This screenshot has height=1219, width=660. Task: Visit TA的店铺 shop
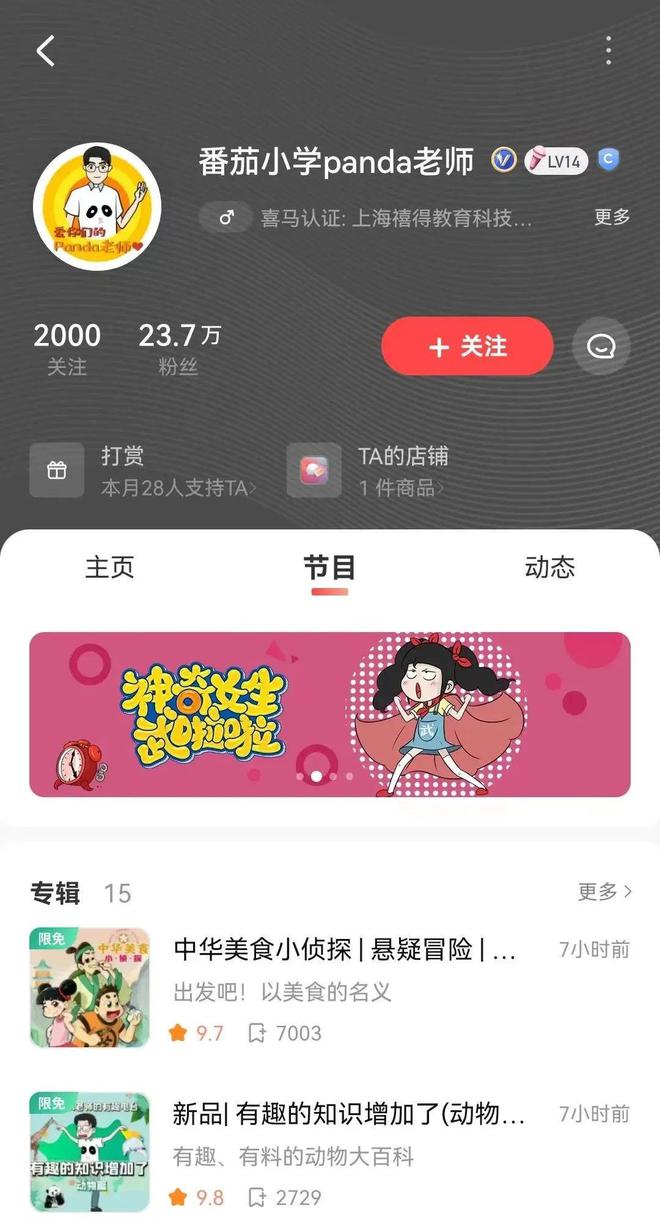pyautogui.click(x=400, y=471)
